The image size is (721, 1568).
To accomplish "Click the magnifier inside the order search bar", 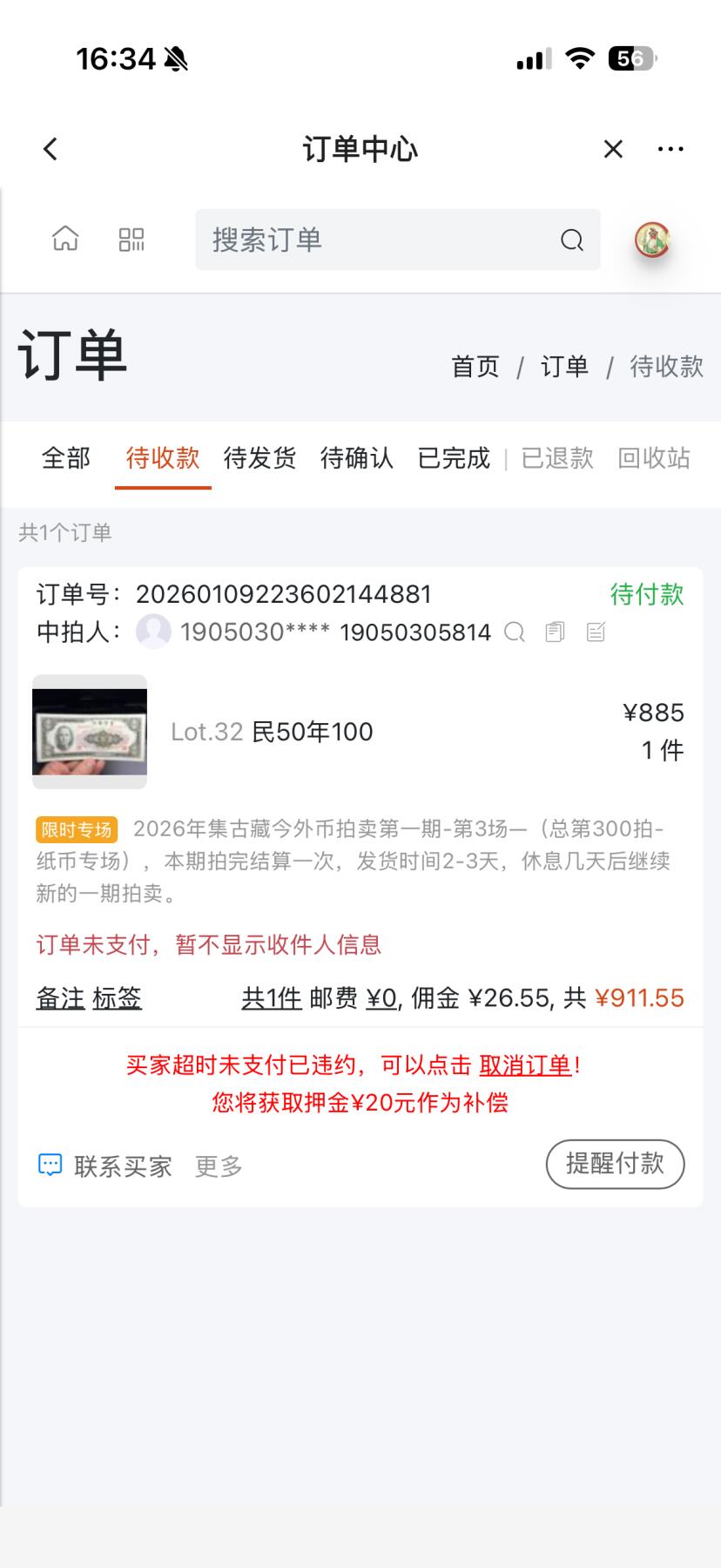I will pos(570,240).
